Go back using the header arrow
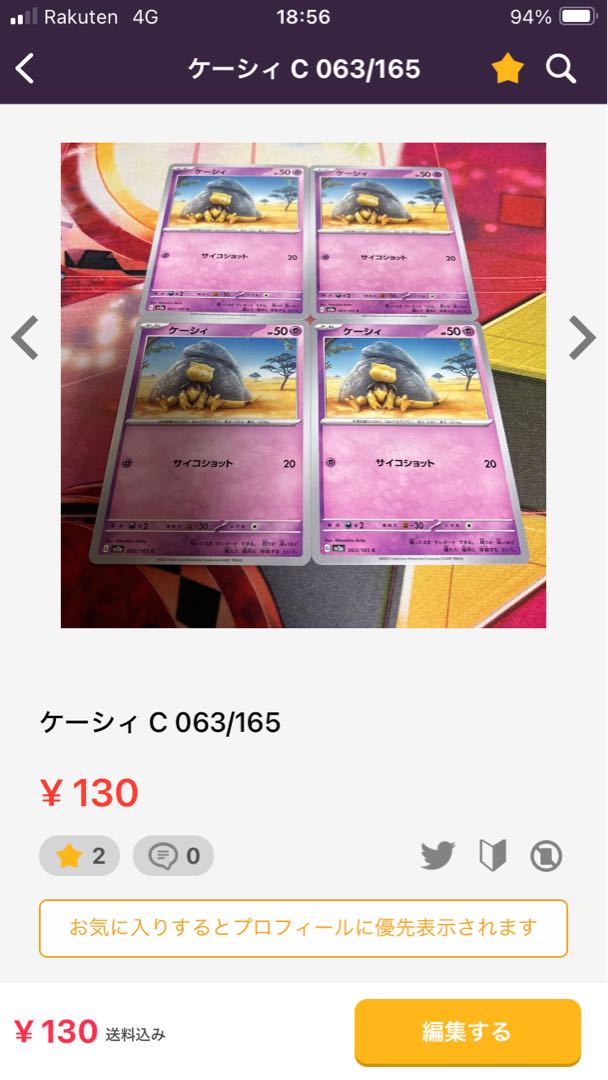The width and height of the screenshot is (608, 1080). click(26, 69)
